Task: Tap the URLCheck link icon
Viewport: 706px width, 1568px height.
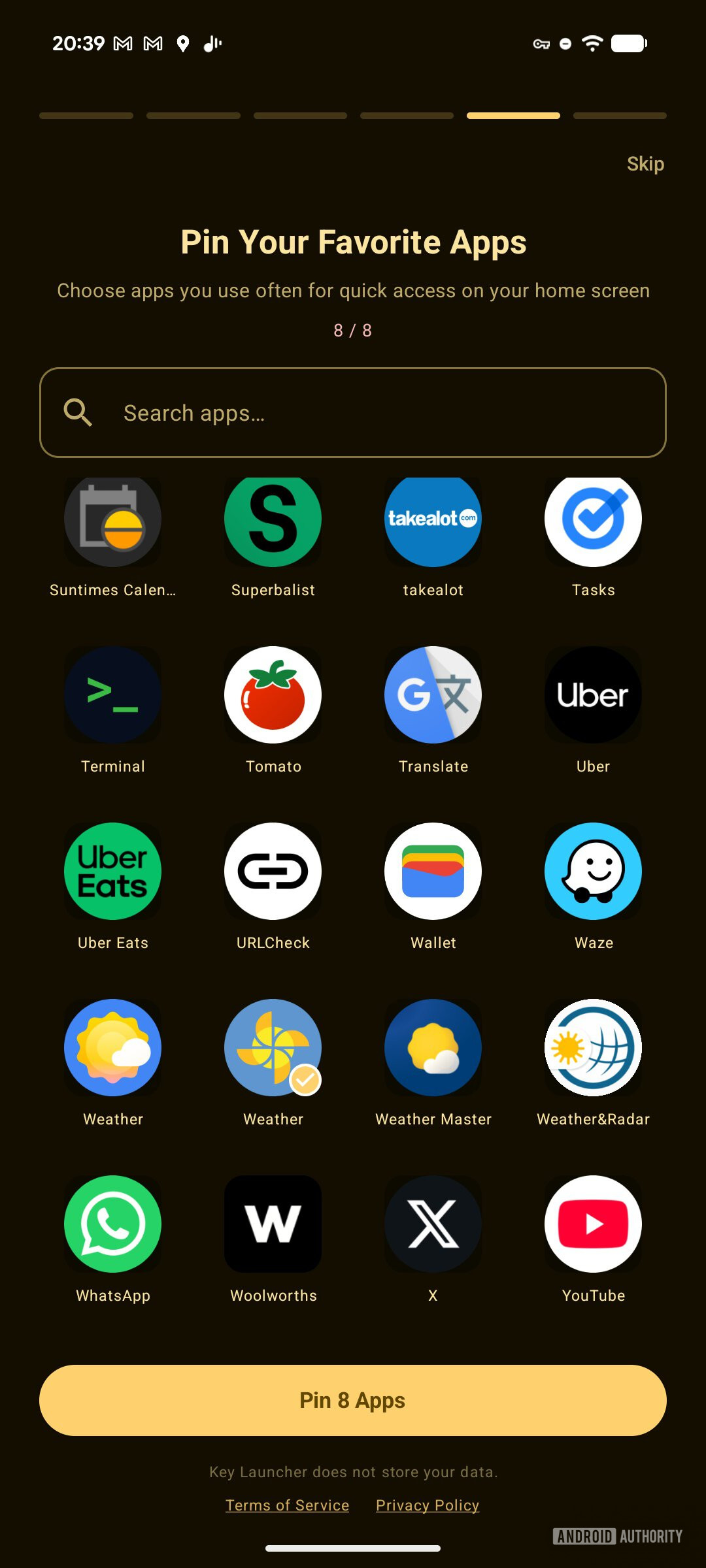Action: tap(273, 871)
